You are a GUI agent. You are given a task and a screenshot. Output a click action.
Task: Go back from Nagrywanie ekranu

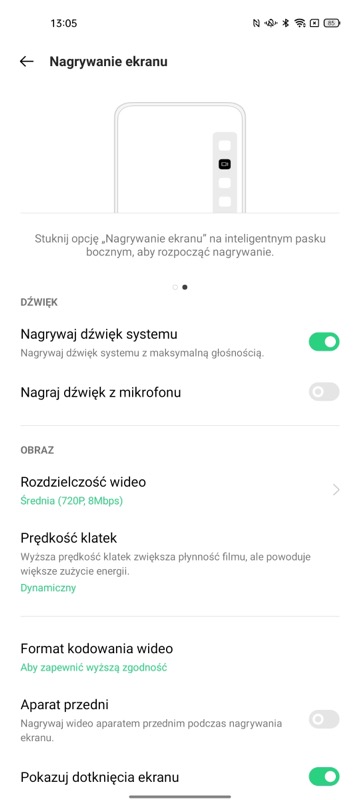point(27,62)
